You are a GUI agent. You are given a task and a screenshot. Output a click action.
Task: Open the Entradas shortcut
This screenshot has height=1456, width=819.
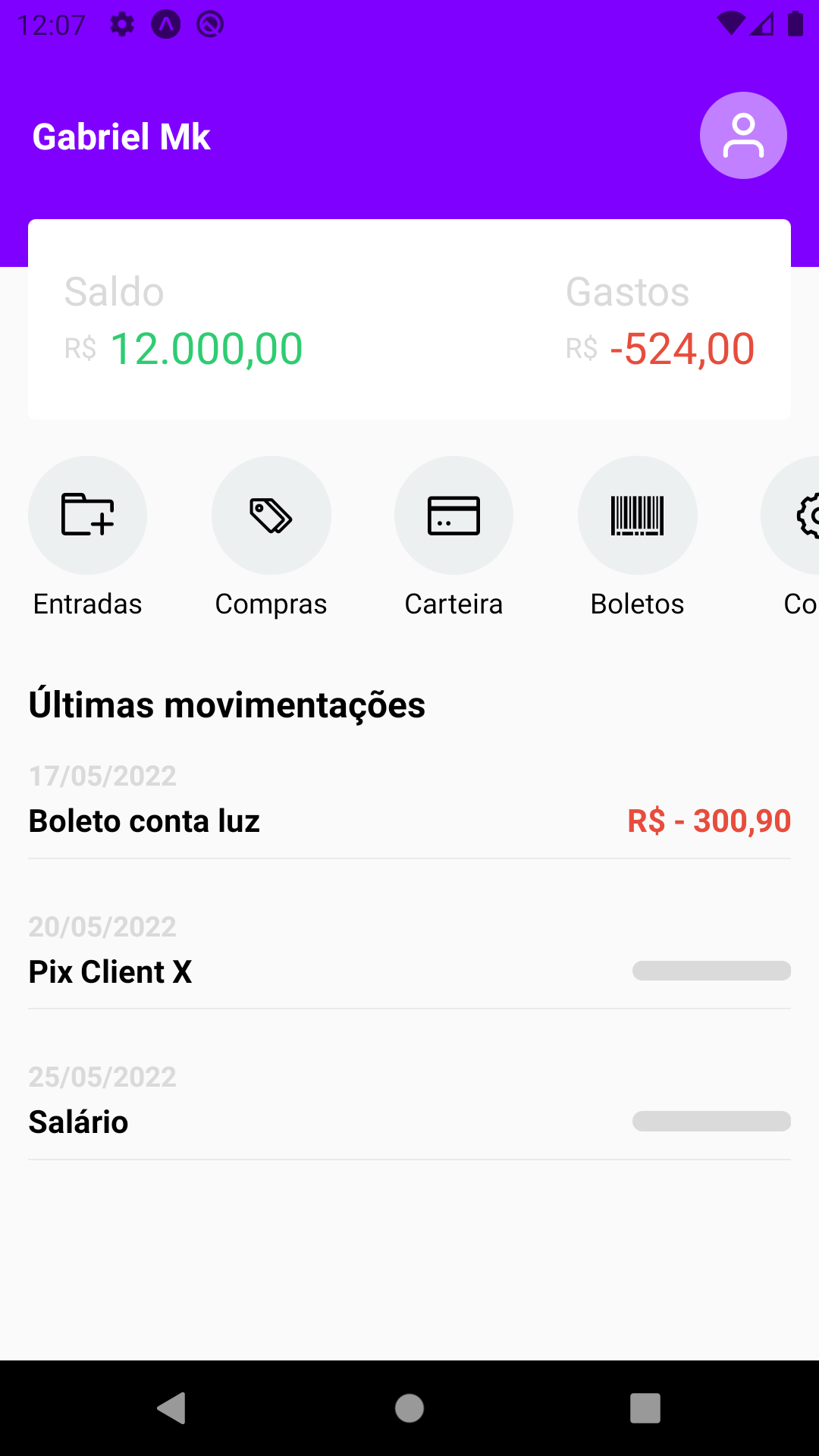(87, 515)
